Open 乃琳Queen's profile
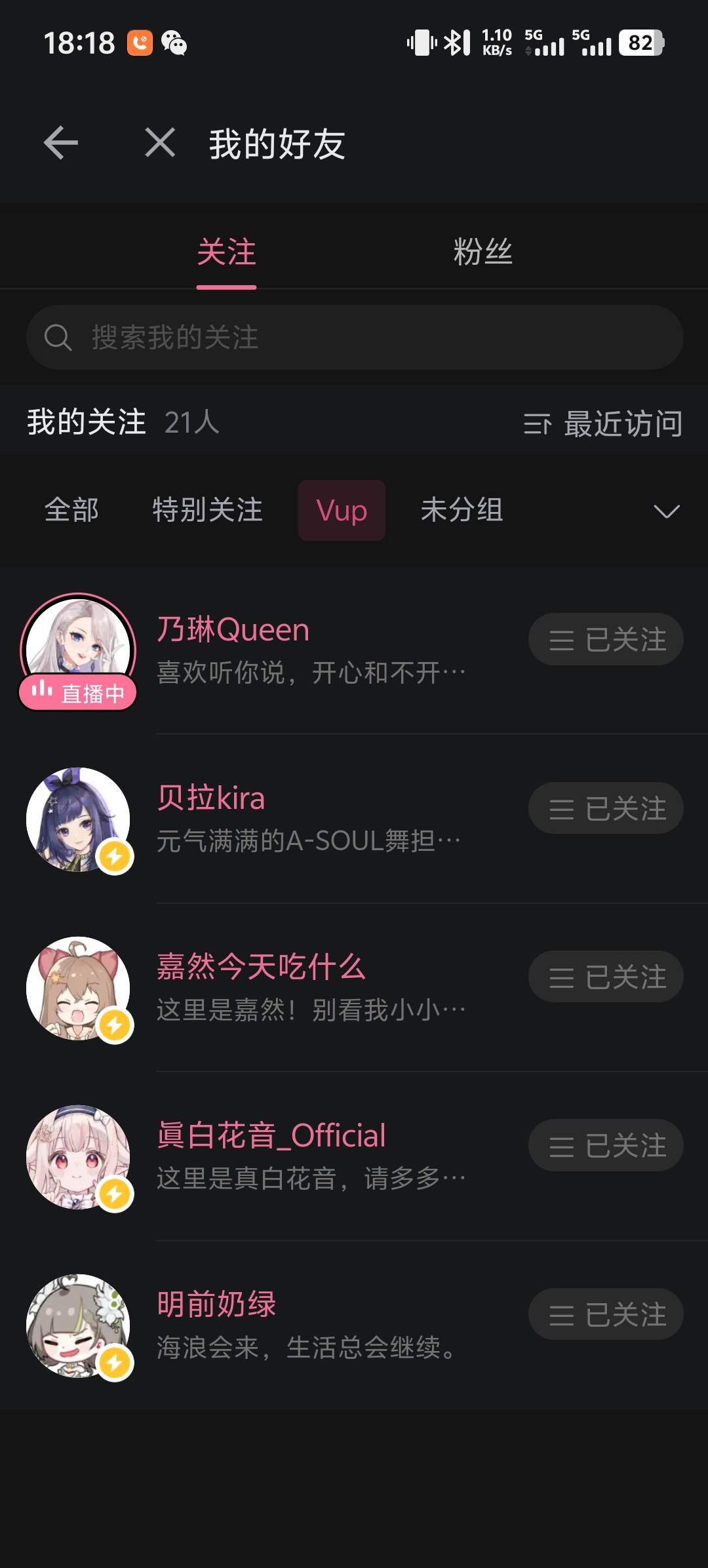This screenshot has height=1568, width=708. click(233, 631)
